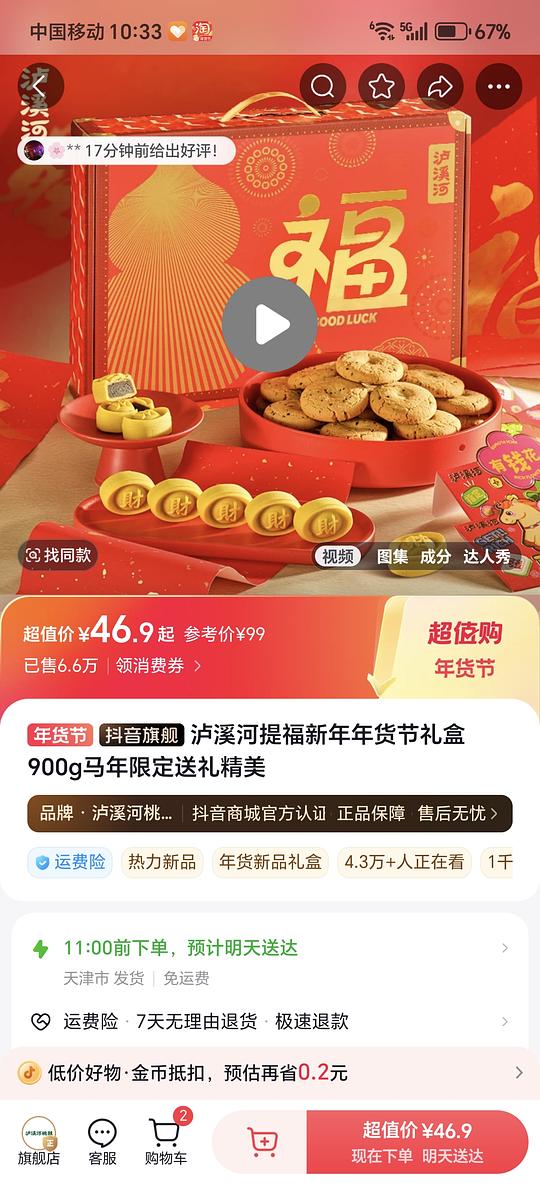Claim the 领消费券 coupon link
This screenshot has height=1191, width=540.
pos(158,666)
